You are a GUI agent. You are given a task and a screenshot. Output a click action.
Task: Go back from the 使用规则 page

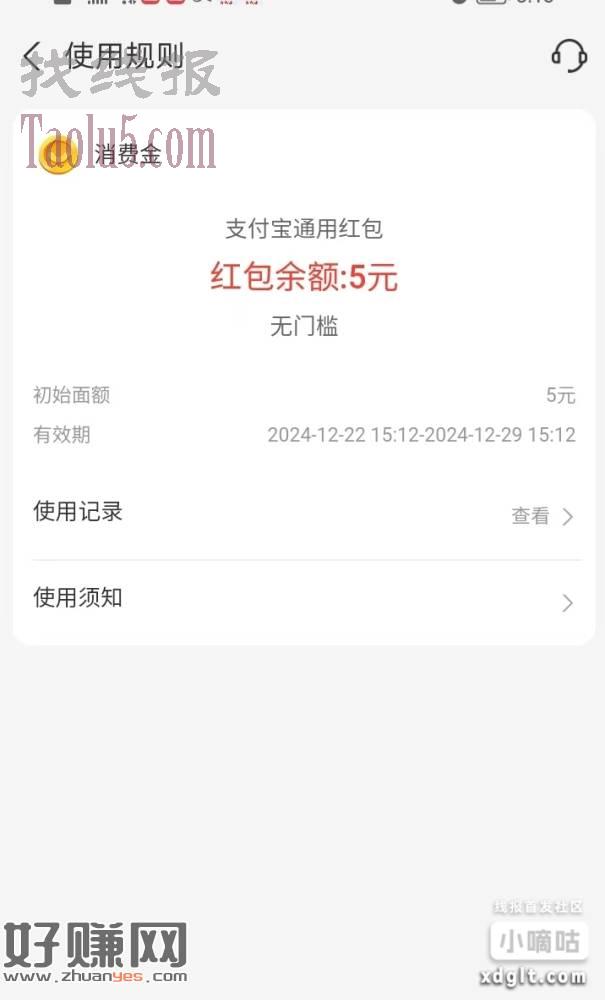[x=33, y=56]
